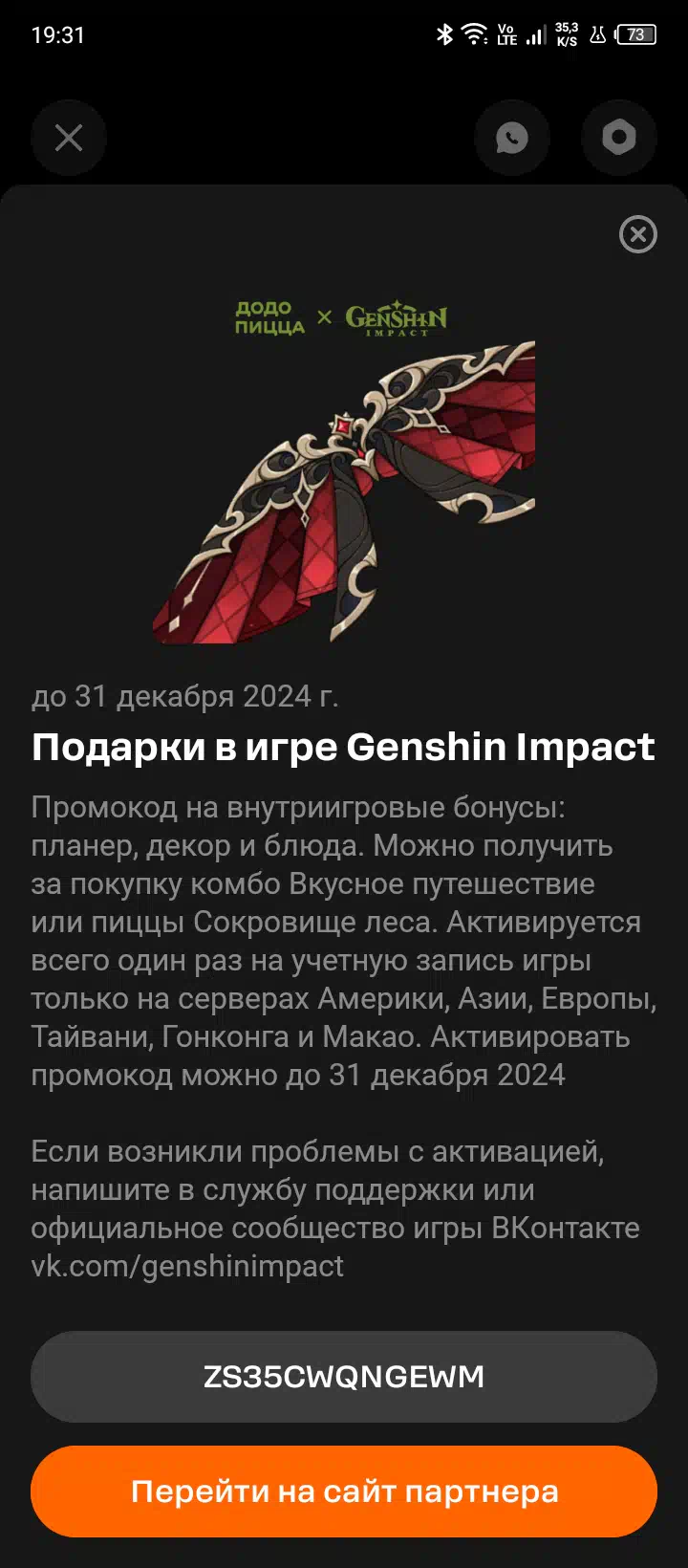Viewport: 688px width, 1568px height.
Task: Dismiss the Genshin Impact promo sheet
Action: (638, 234)
